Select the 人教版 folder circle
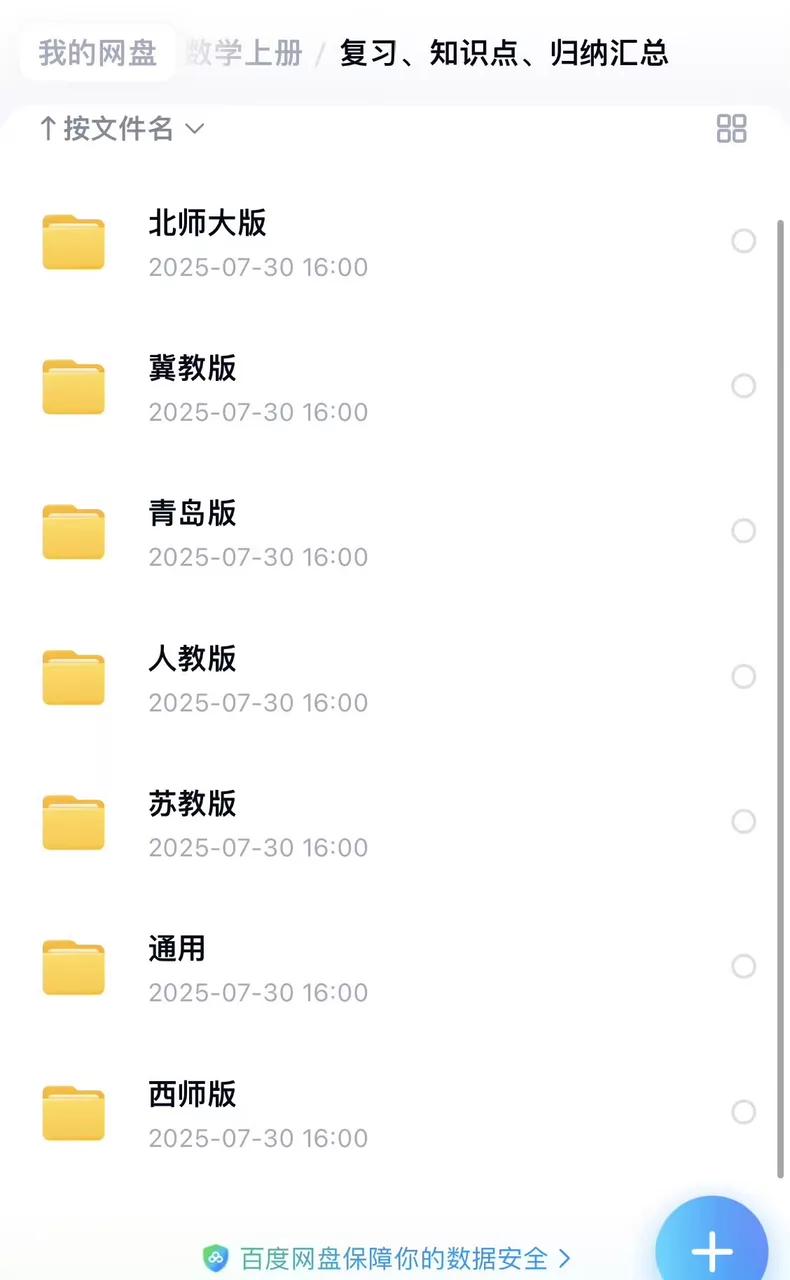The height and width of the screenshot is (1280, 790). click(743, 677)
